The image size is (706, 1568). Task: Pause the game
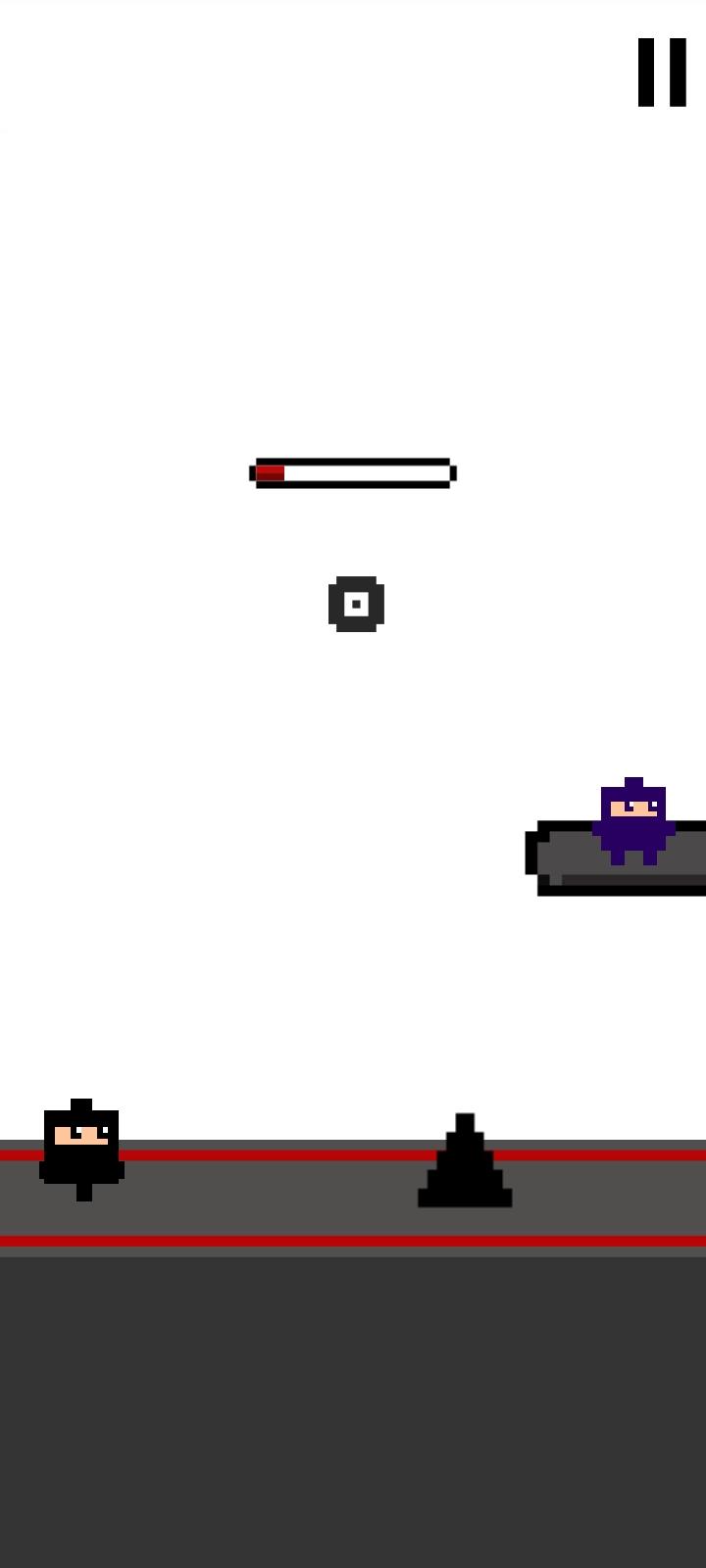tap(662, 73)
